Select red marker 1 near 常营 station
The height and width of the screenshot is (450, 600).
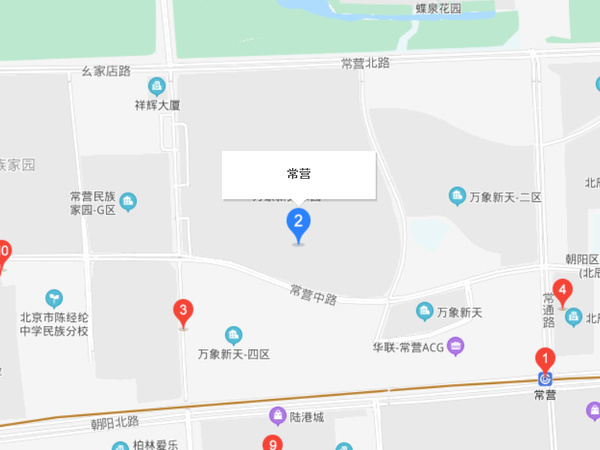(x=546, y=358)
